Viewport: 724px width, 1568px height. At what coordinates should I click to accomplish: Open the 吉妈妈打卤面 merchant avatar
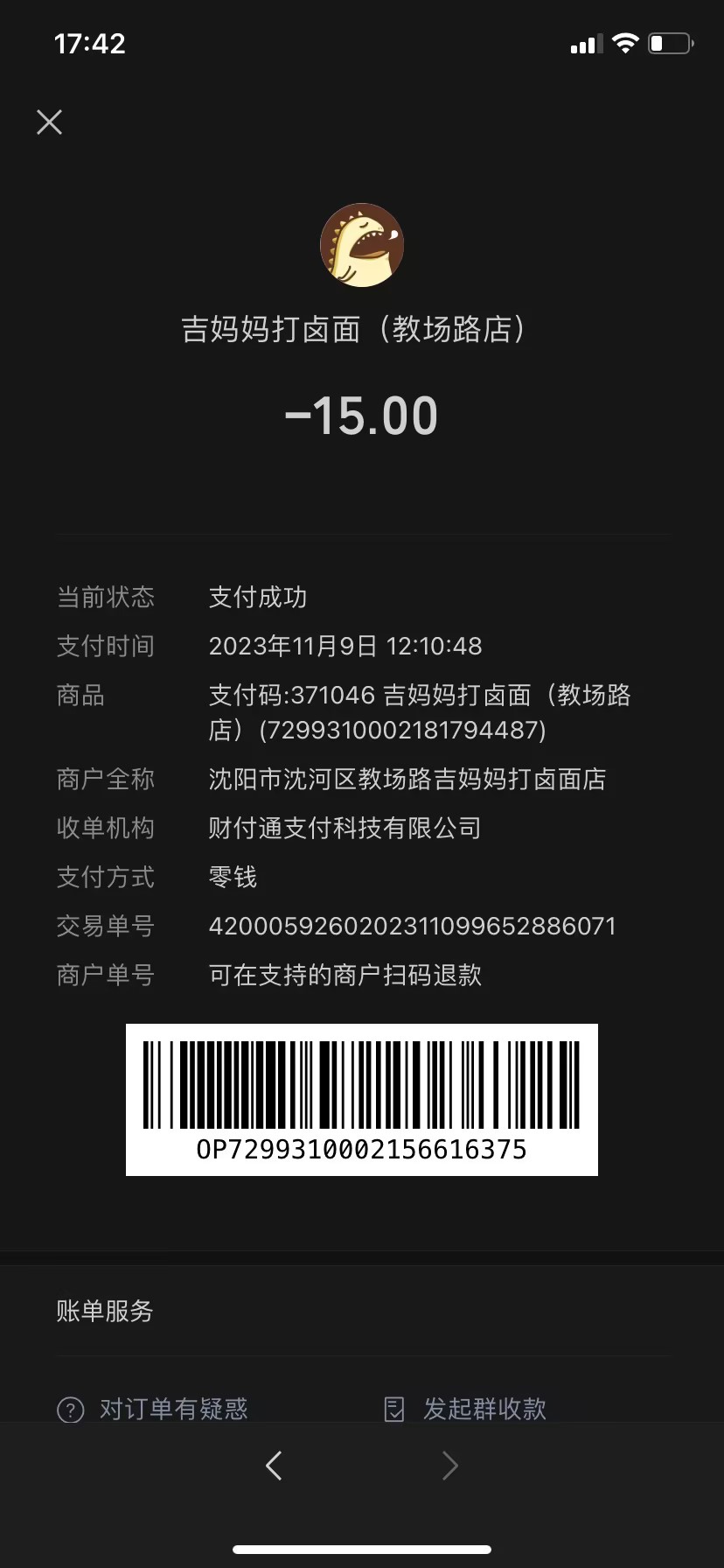coord(362,246)
